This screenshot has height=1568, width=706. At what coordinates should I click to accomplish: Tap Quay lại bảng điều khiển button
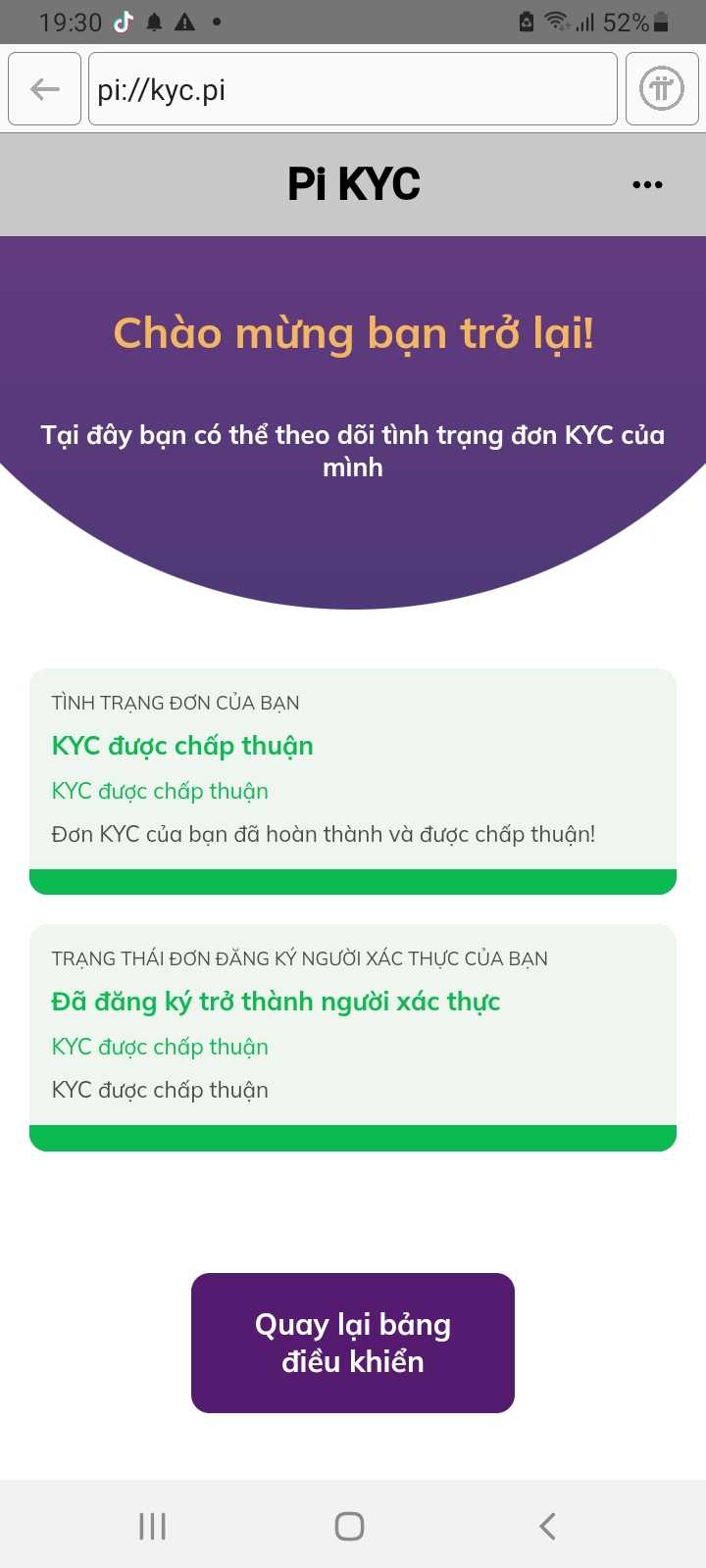coord(353,1343)
